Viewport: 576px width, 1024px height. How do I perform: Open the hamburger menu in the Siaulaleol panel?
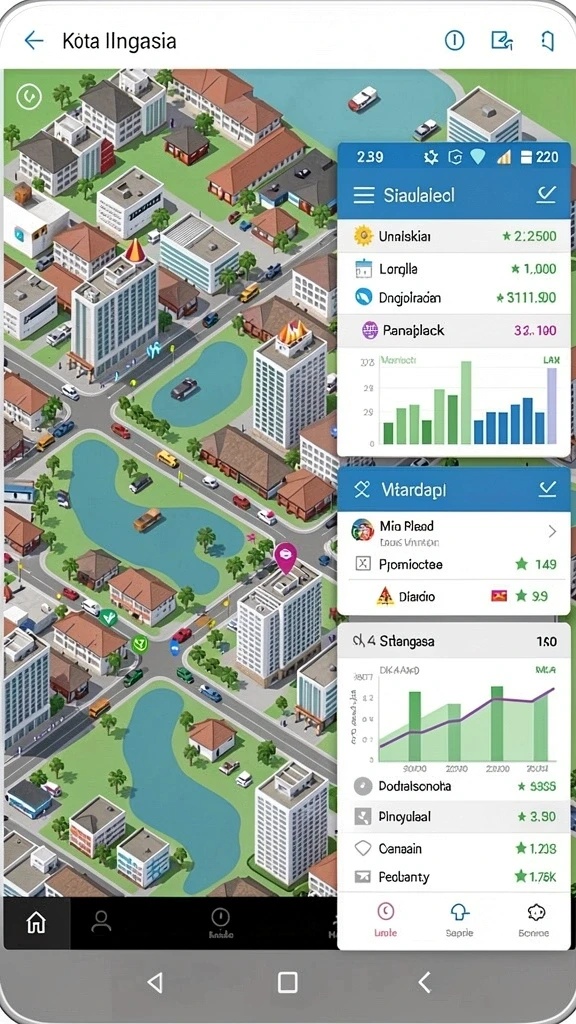tap(364, 195)
